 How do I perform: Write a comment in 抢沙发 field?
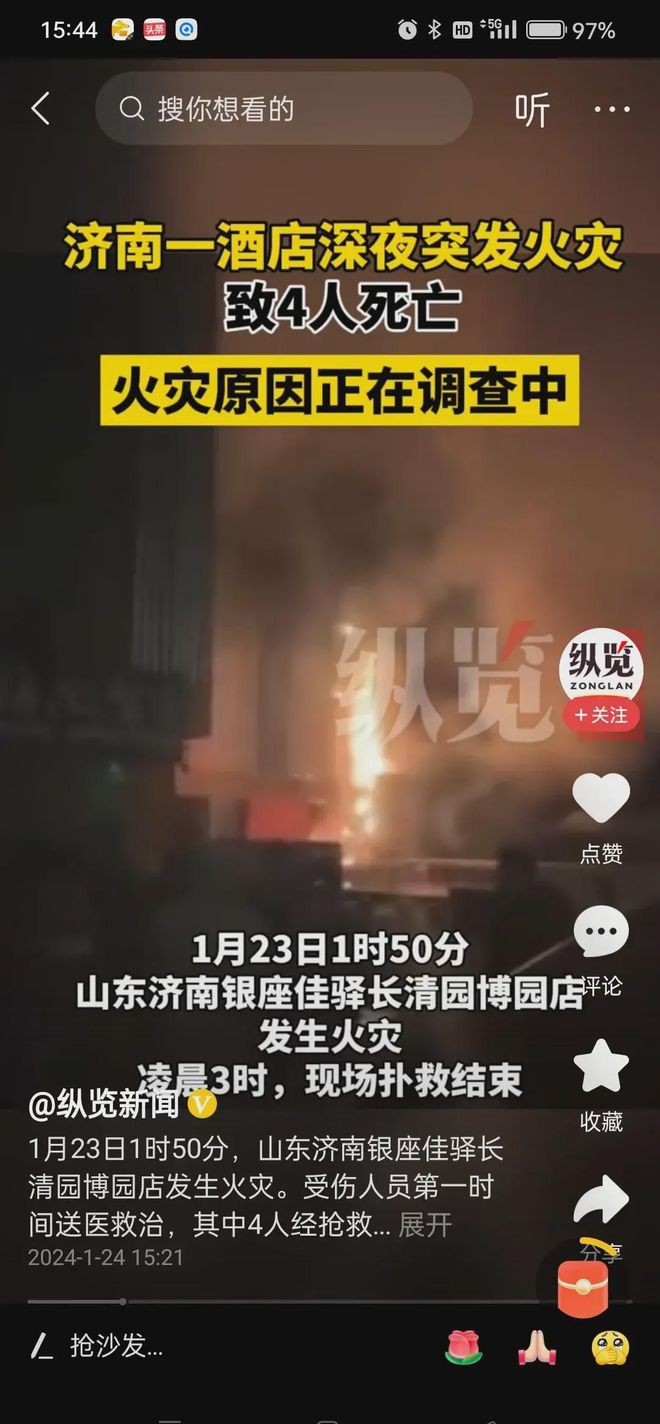(x=115, y=1346)
